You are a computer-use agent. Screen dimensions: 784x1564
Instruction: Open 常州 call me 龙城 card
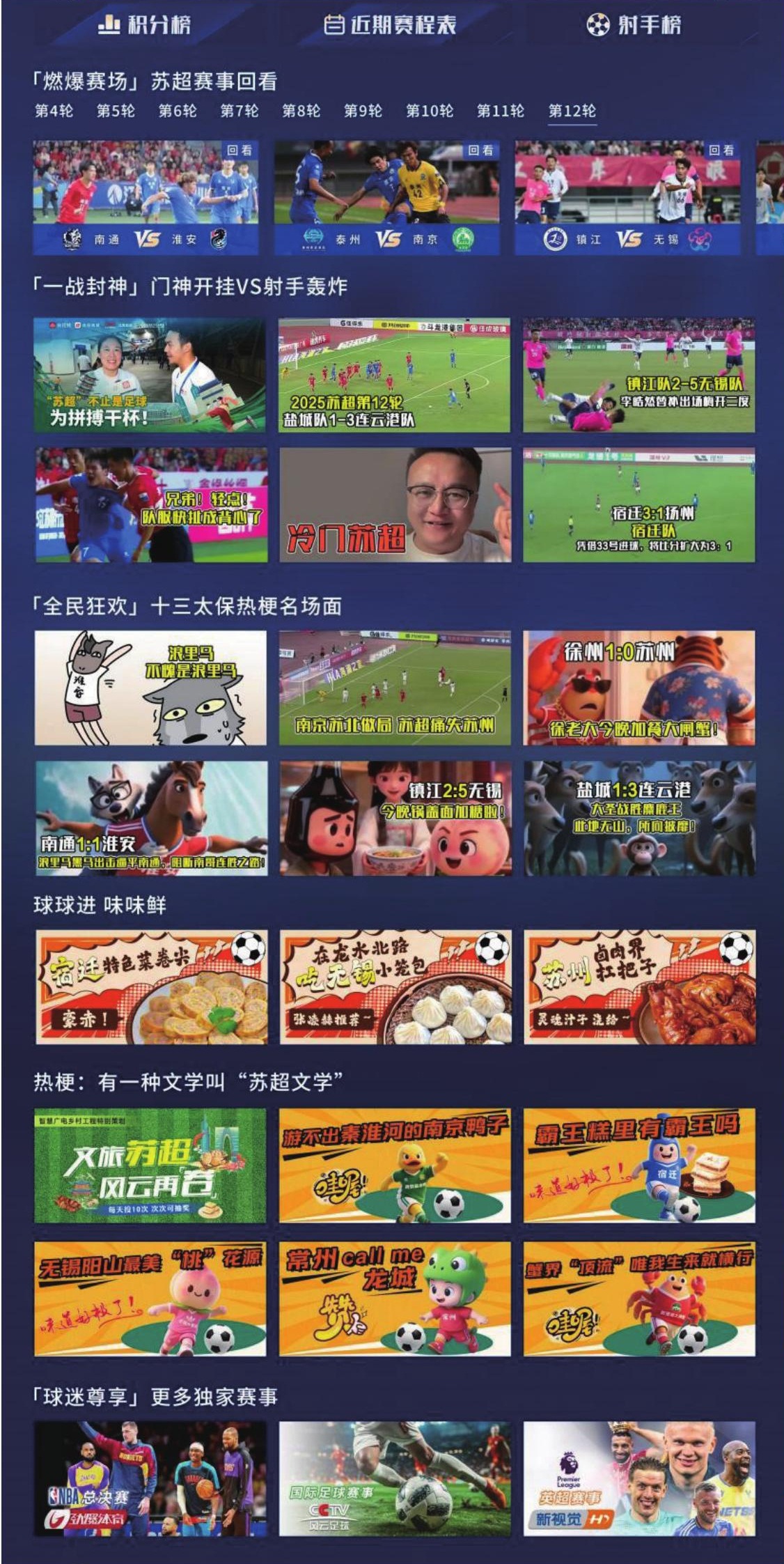click(x=395, y=1298)
